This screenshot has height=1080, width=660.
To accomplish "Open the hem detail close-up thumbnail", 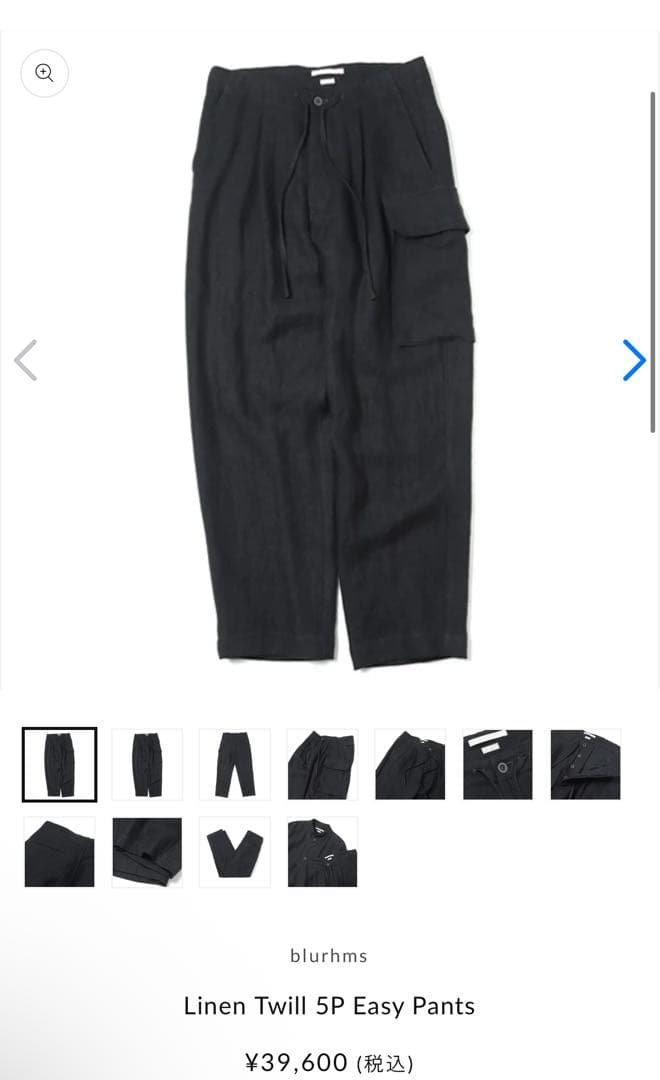I will (147, 852).
